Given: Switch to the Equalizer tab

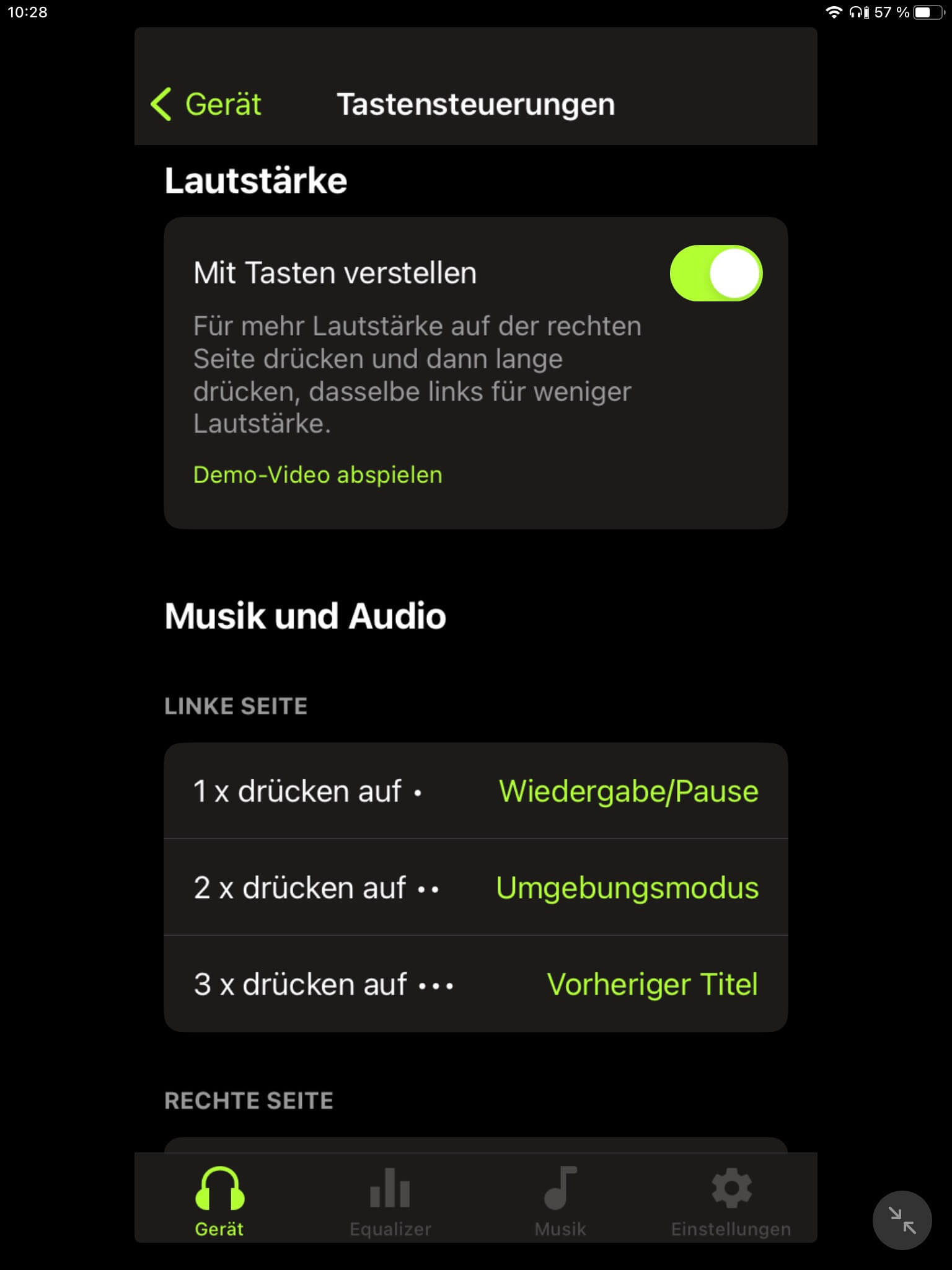Looking at the screenshot, I should [390, 1201].
